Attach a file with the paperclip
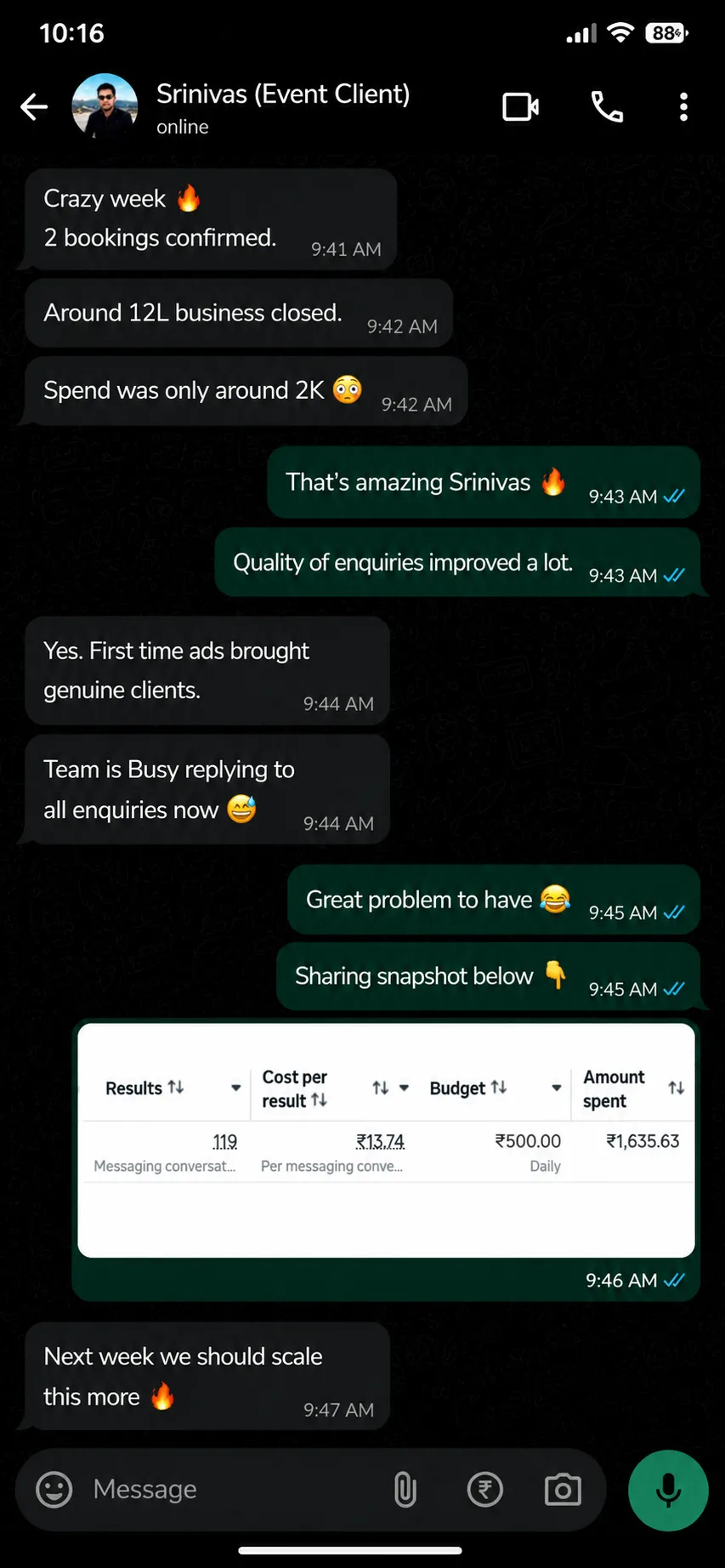Viewport: 725px width, 1568px height. [405, 1490]
